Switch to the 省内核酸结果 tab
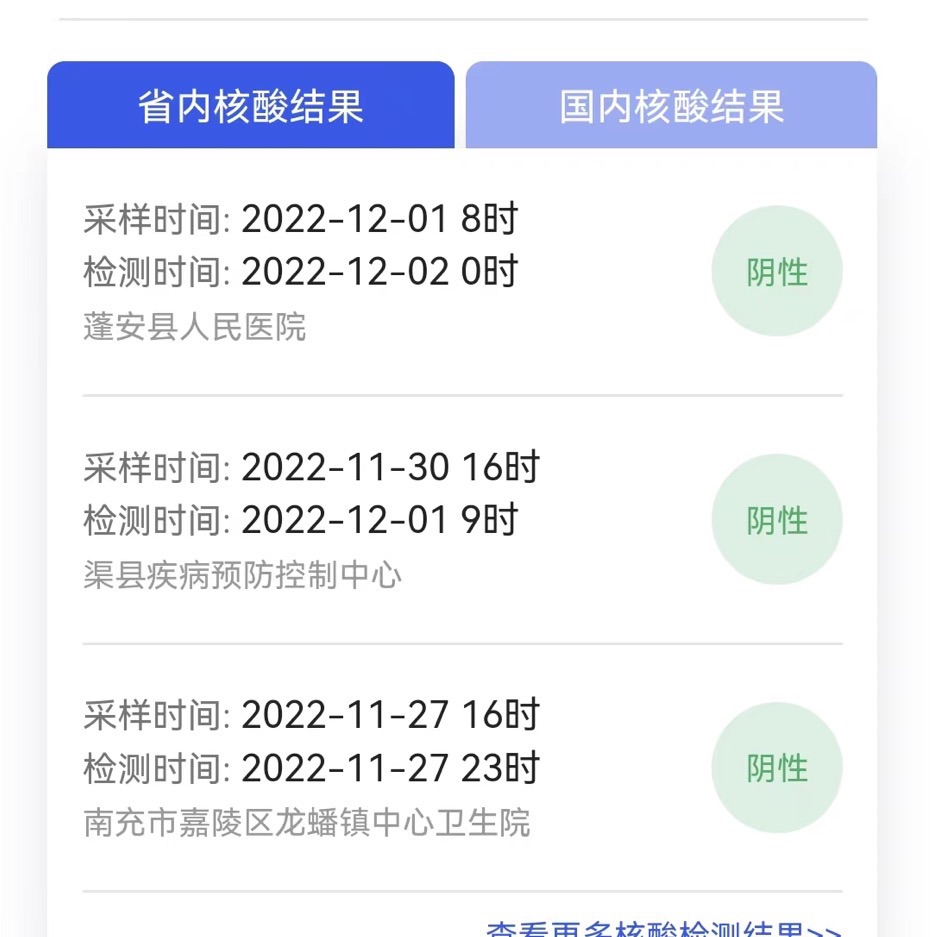Viewport: 930px width, 937px height. [x=251, y=106]
